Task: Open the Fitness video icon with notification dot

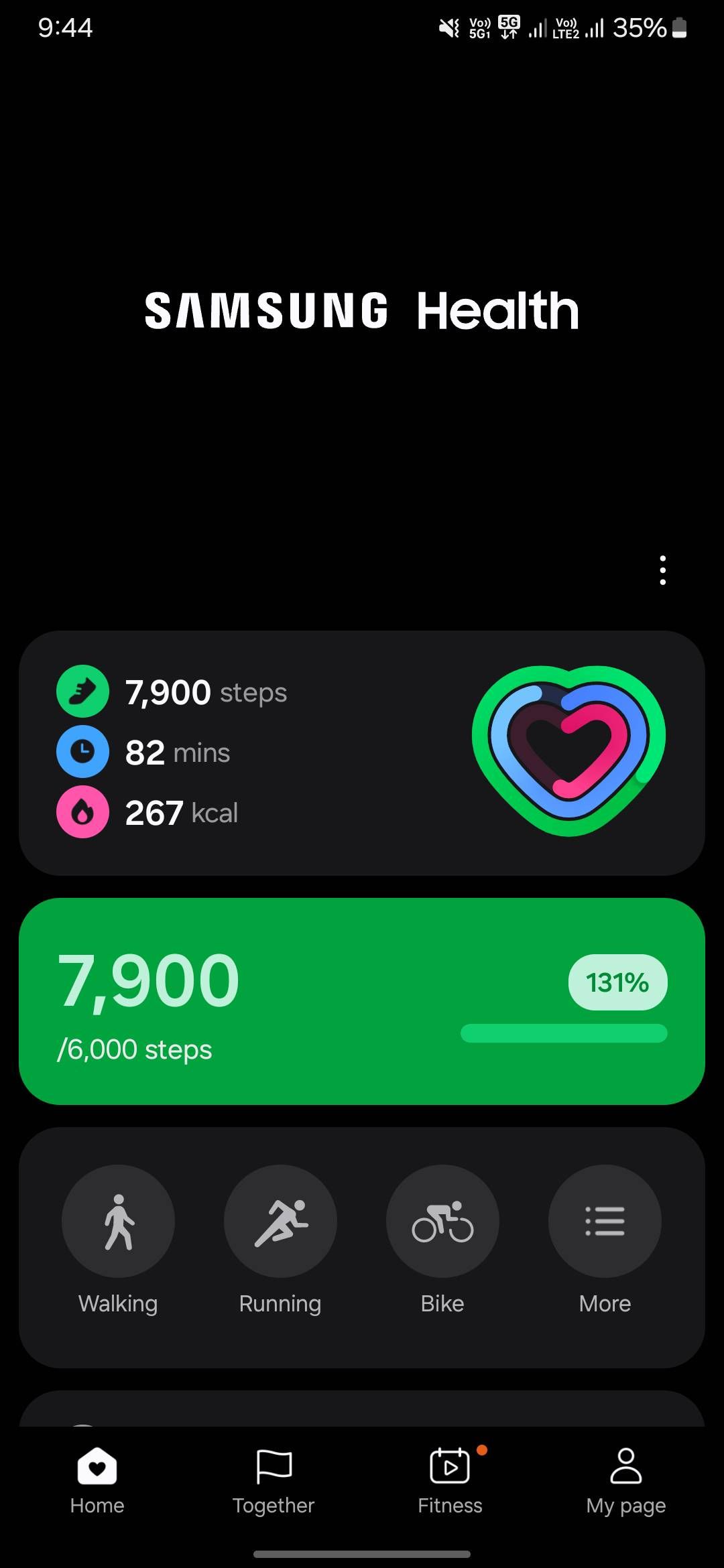Action: coord(449,1466)
